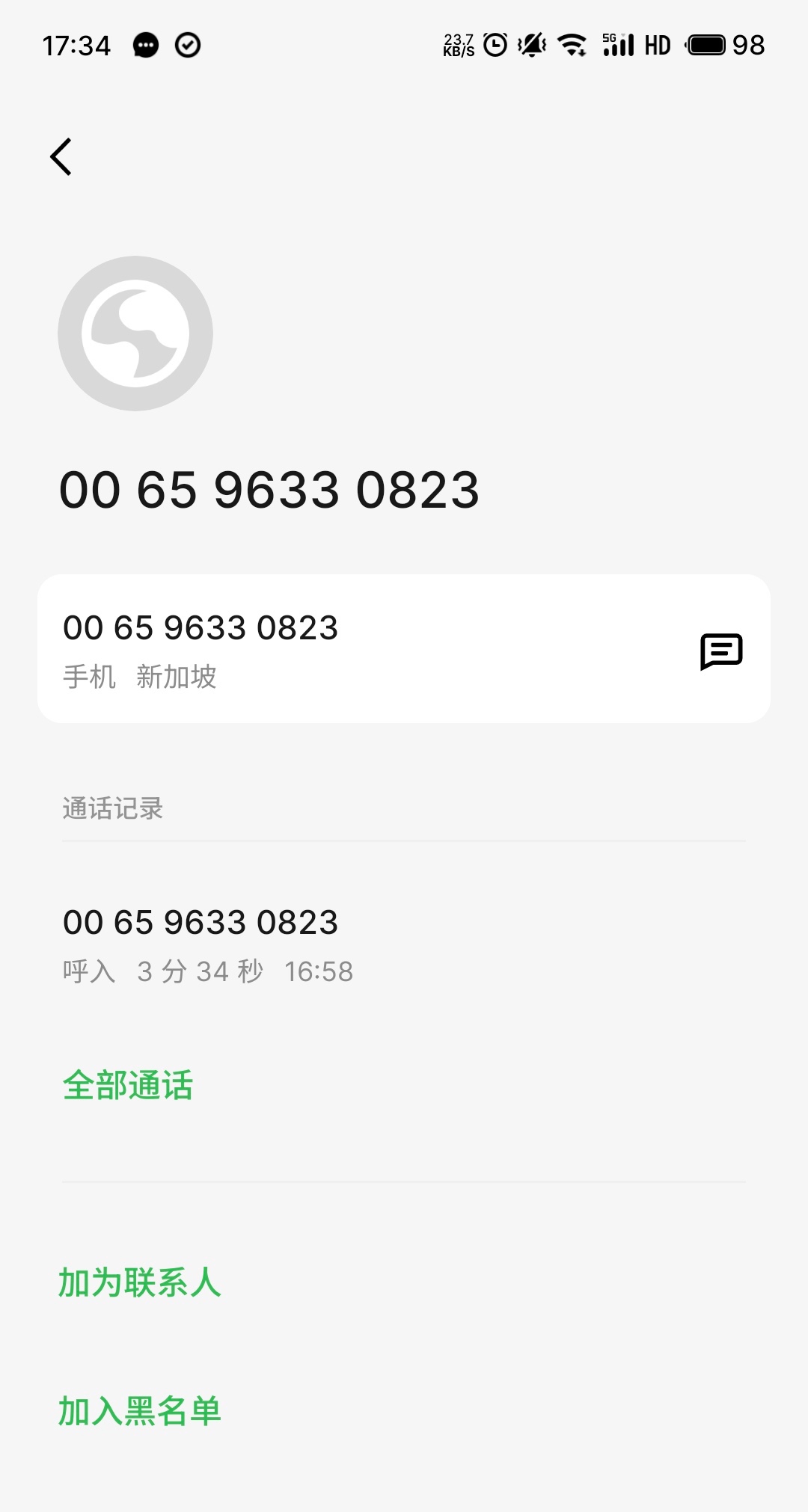This screenshot has width=808, height=1512.
Task: Open the 16:58 incoming call record
Action: click(208, 945)
